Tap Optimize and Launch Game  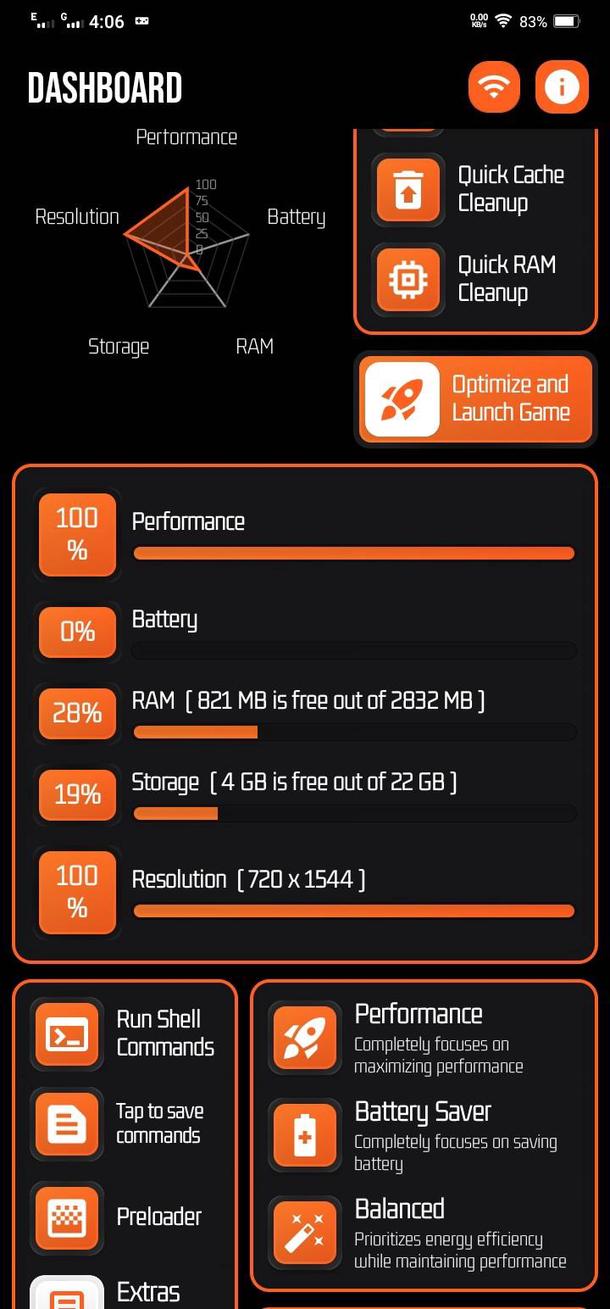coord(476,399)
